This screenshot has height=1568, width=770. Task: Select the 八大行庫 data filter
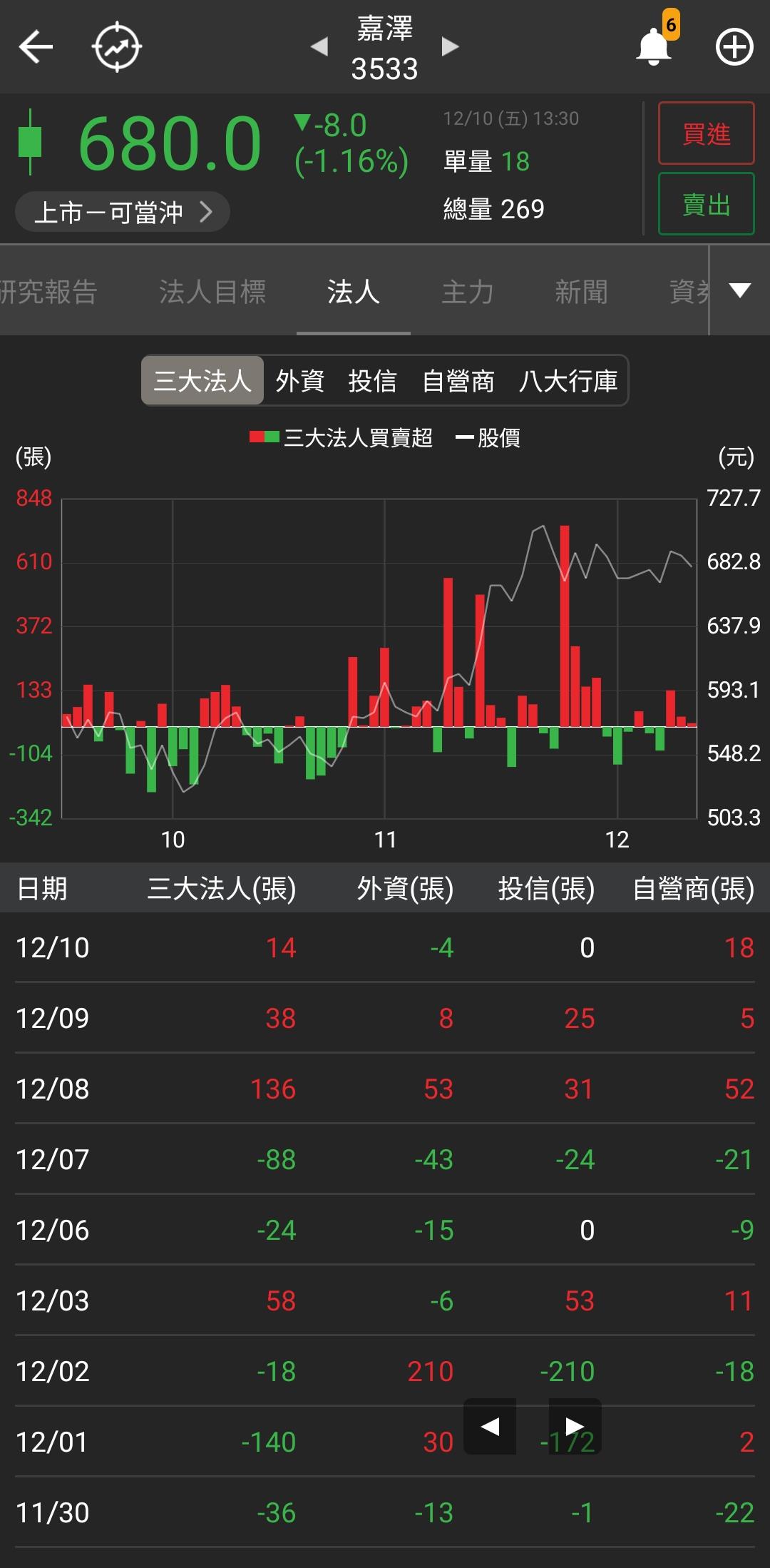click(x=570, y=382)
